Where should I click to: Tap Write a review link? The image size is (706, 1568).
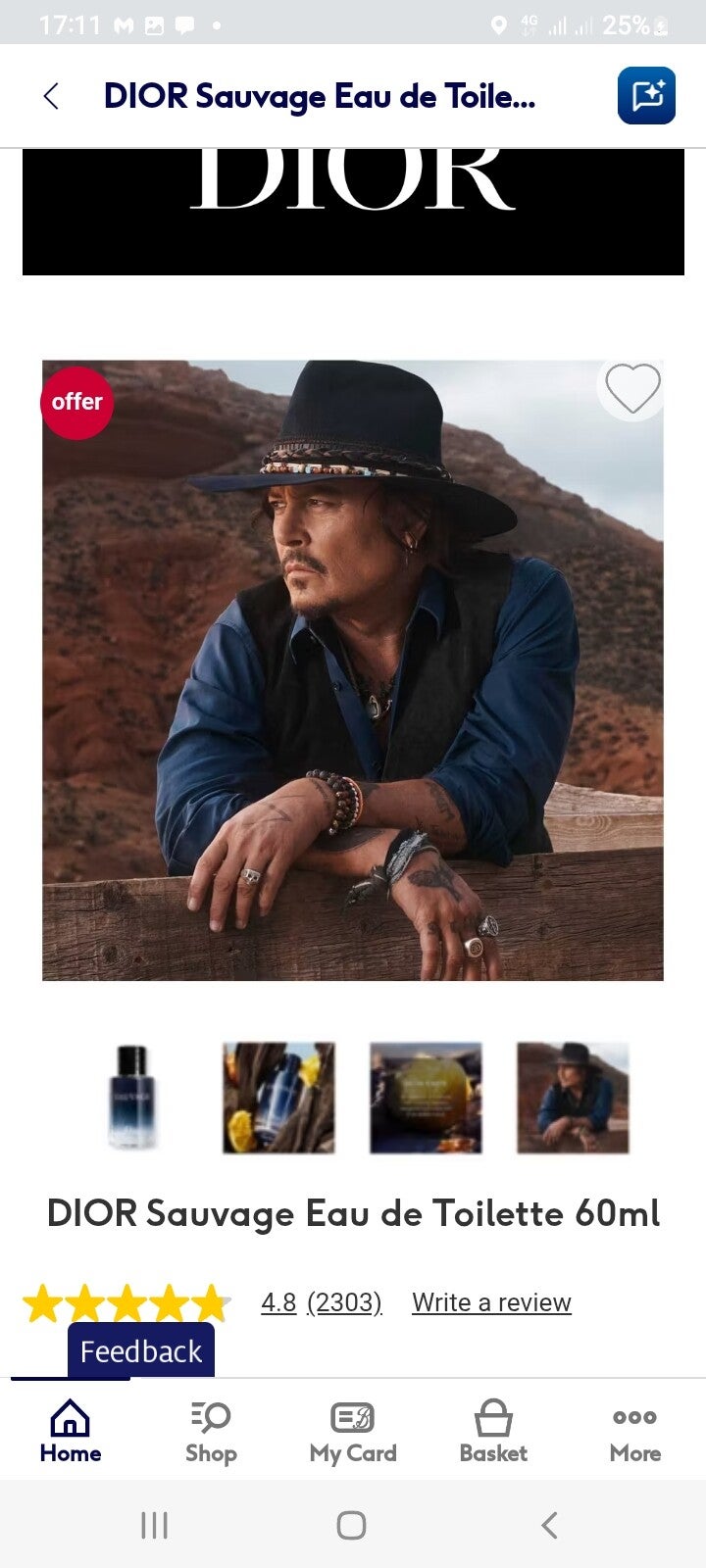(x=491, y=1302)
